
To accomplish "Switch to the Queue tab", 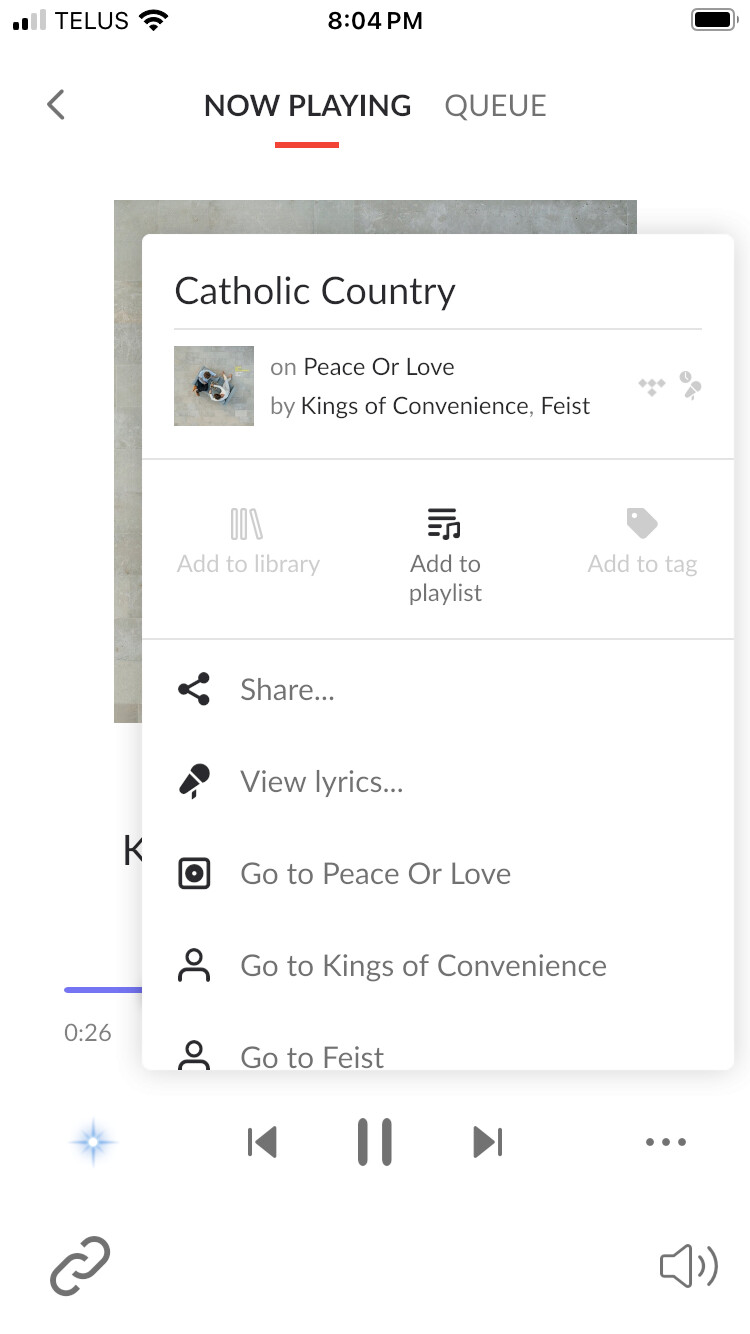I will 495,106.
